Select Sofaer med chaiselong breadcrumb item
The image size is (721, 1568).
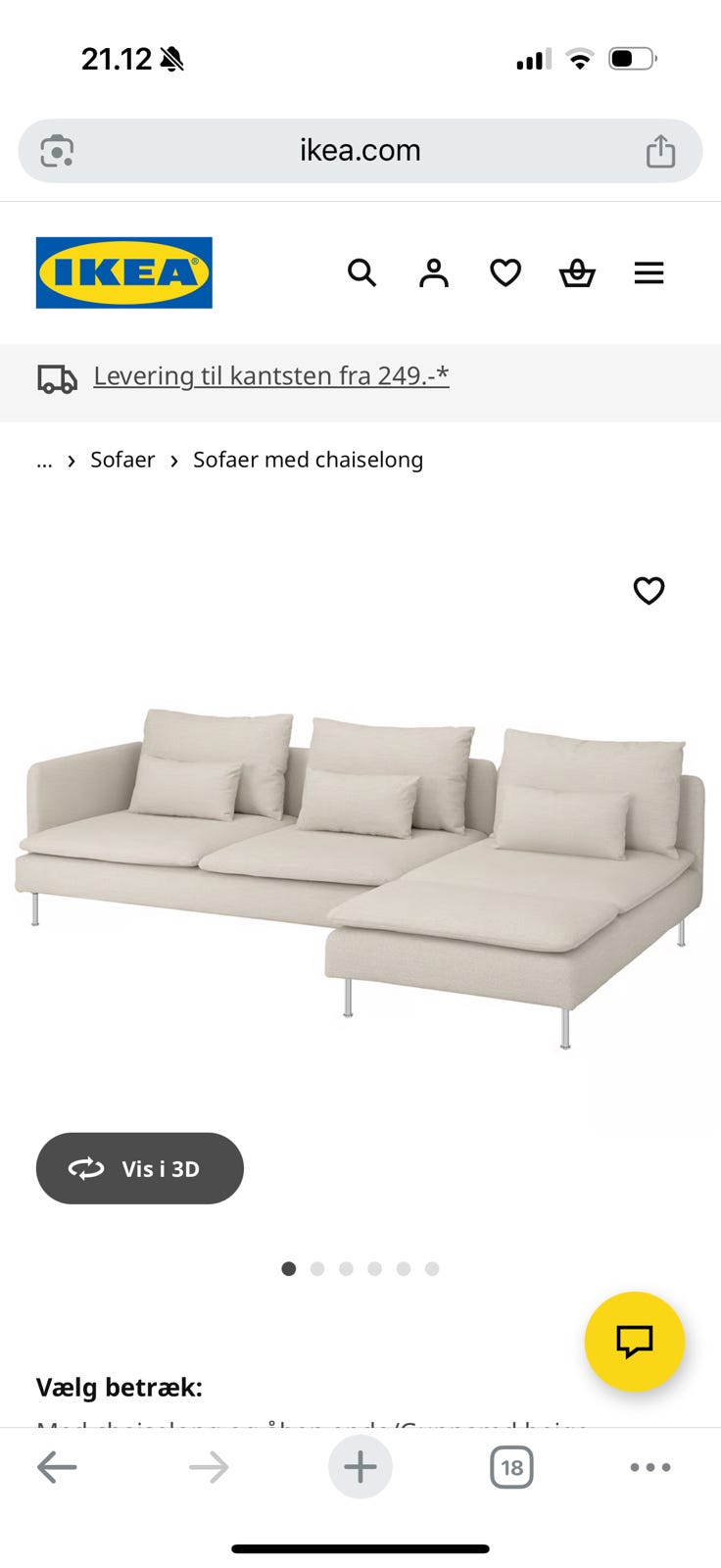pyautogui.click(x=308, y=460)
